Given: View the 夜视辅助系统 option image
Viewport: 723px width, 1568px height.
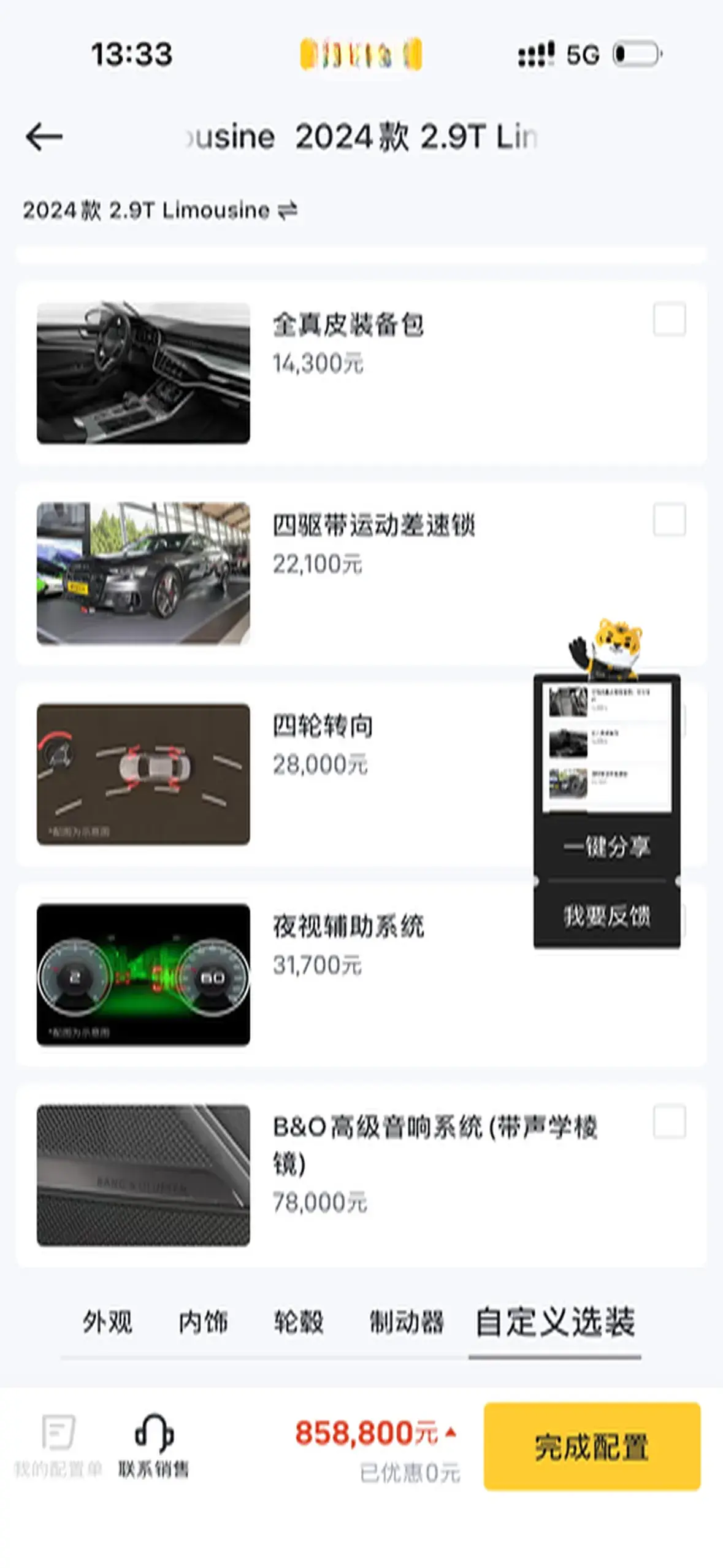Looking at the screenshot, I should [143, 975].
